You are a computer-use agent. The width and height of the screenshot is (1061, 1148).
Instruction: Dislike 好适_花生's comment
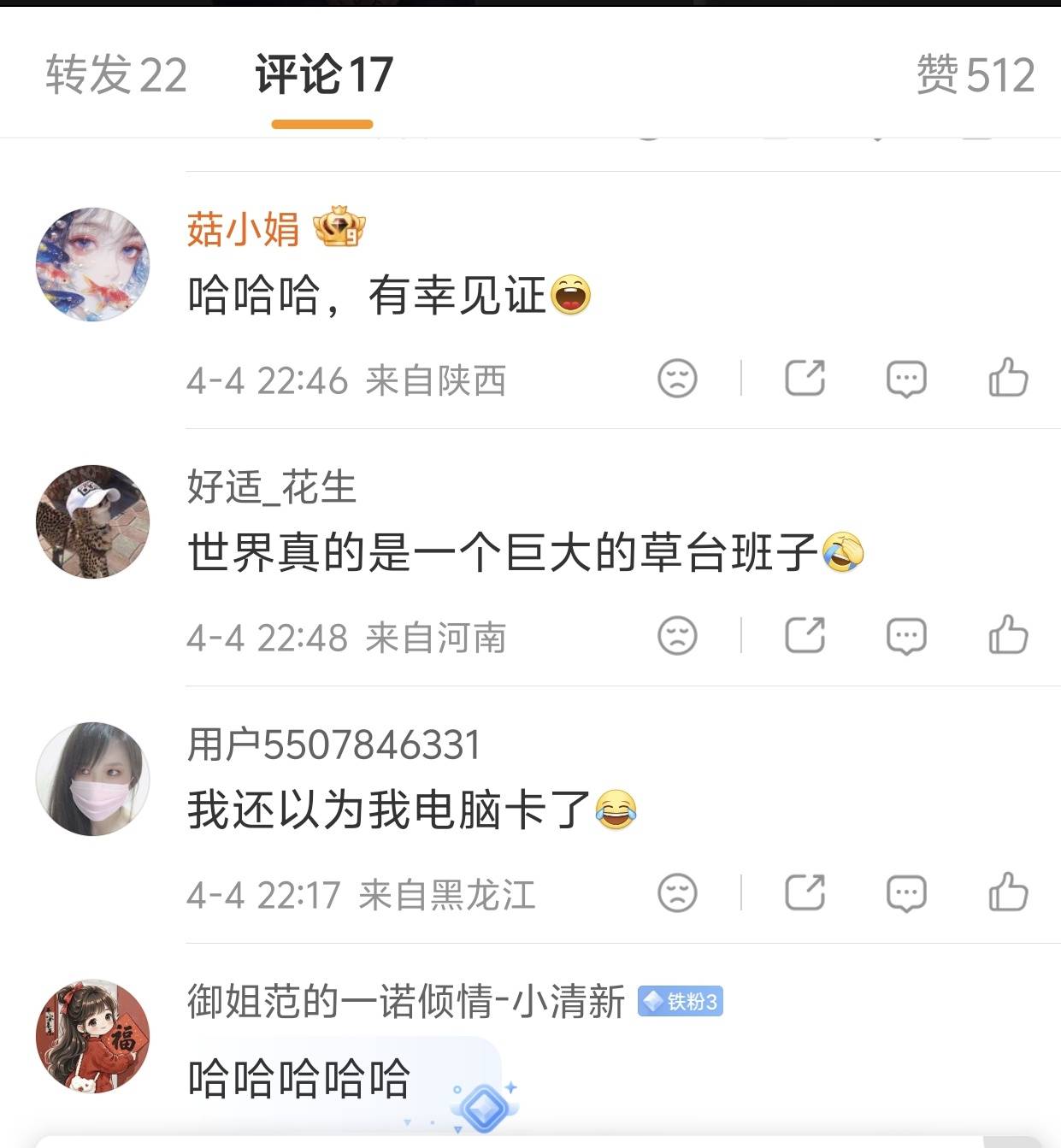[x=677, y=635]
